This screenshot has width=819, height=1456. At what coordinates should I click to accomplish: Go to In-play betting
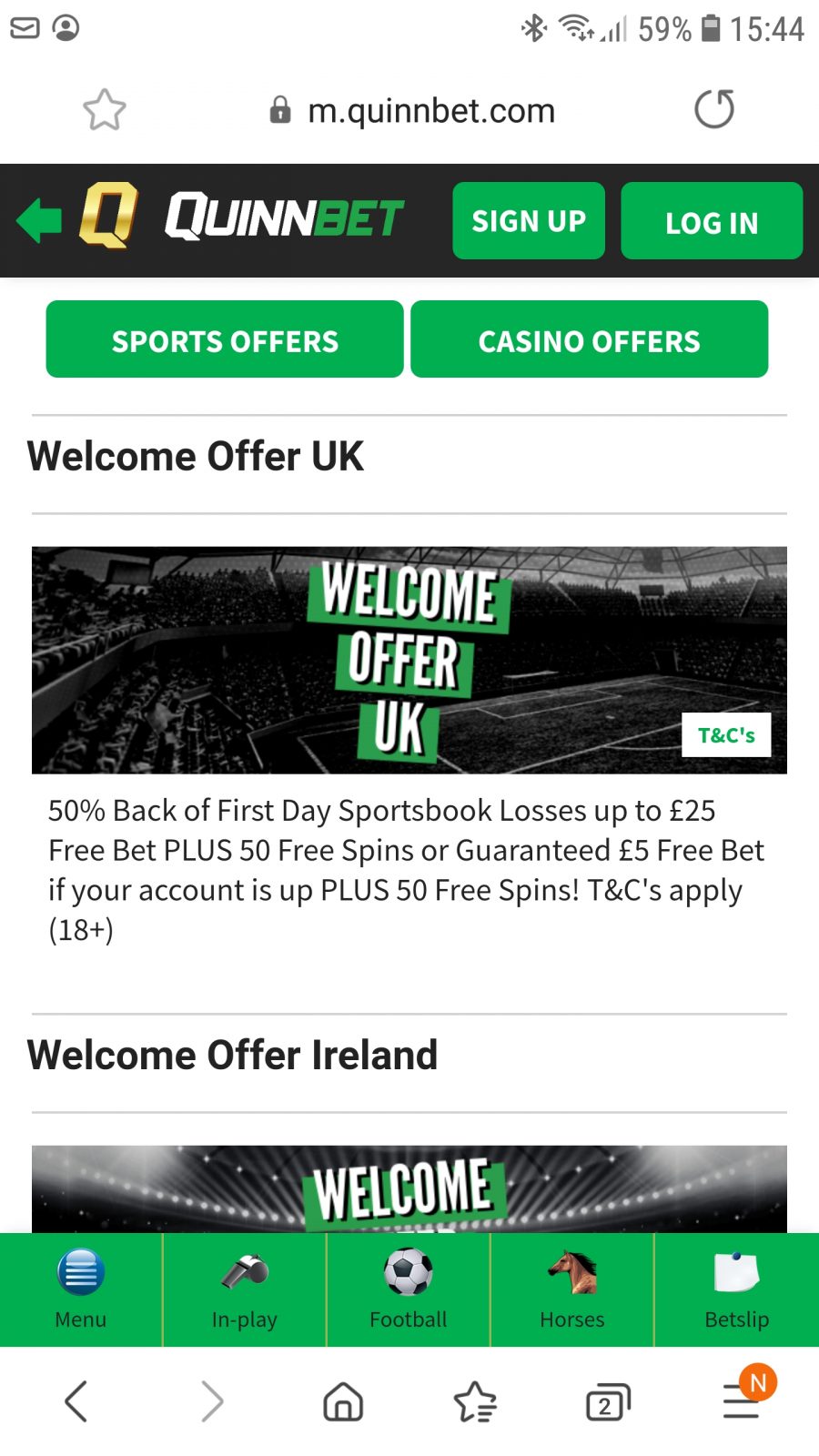[x=244, y=1289]
